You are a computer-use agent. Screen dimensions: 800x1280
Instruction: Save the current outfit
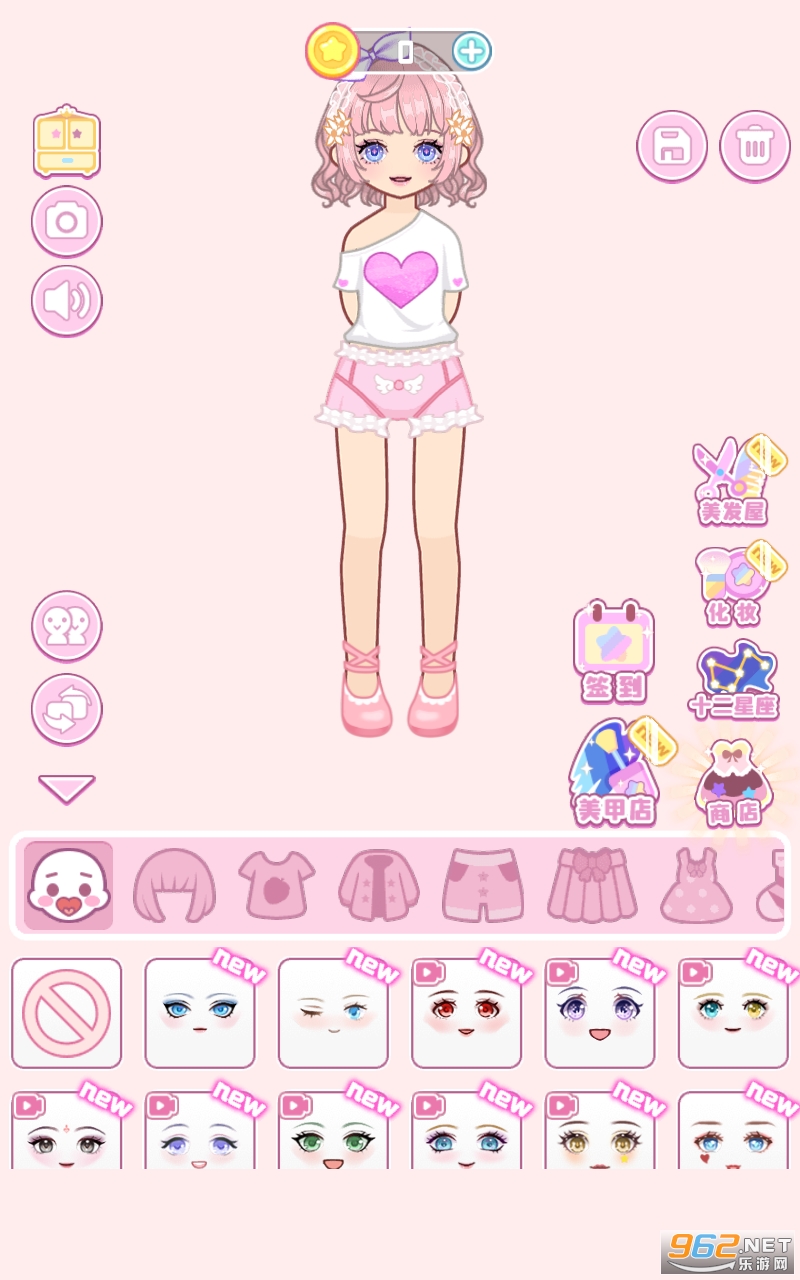[x=672, y=146]
